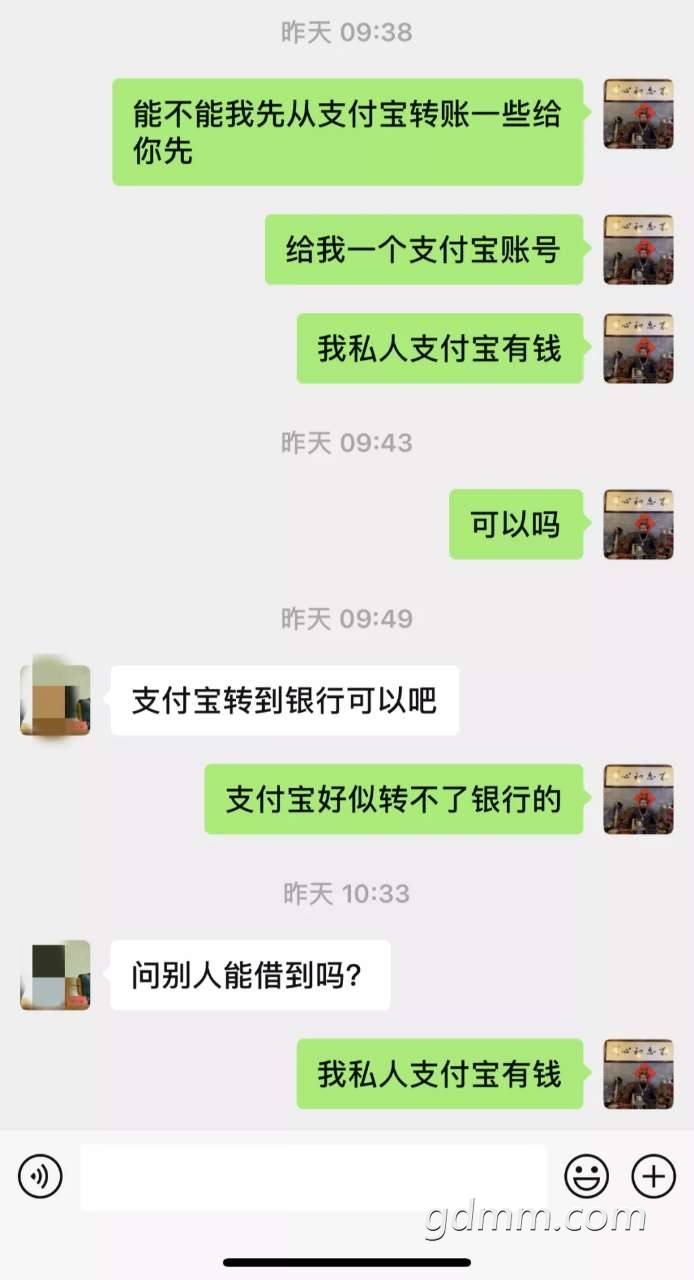Switch to voice message input
The width and height of the screenshot is (694, 1280).
(x=40, y=1176)
